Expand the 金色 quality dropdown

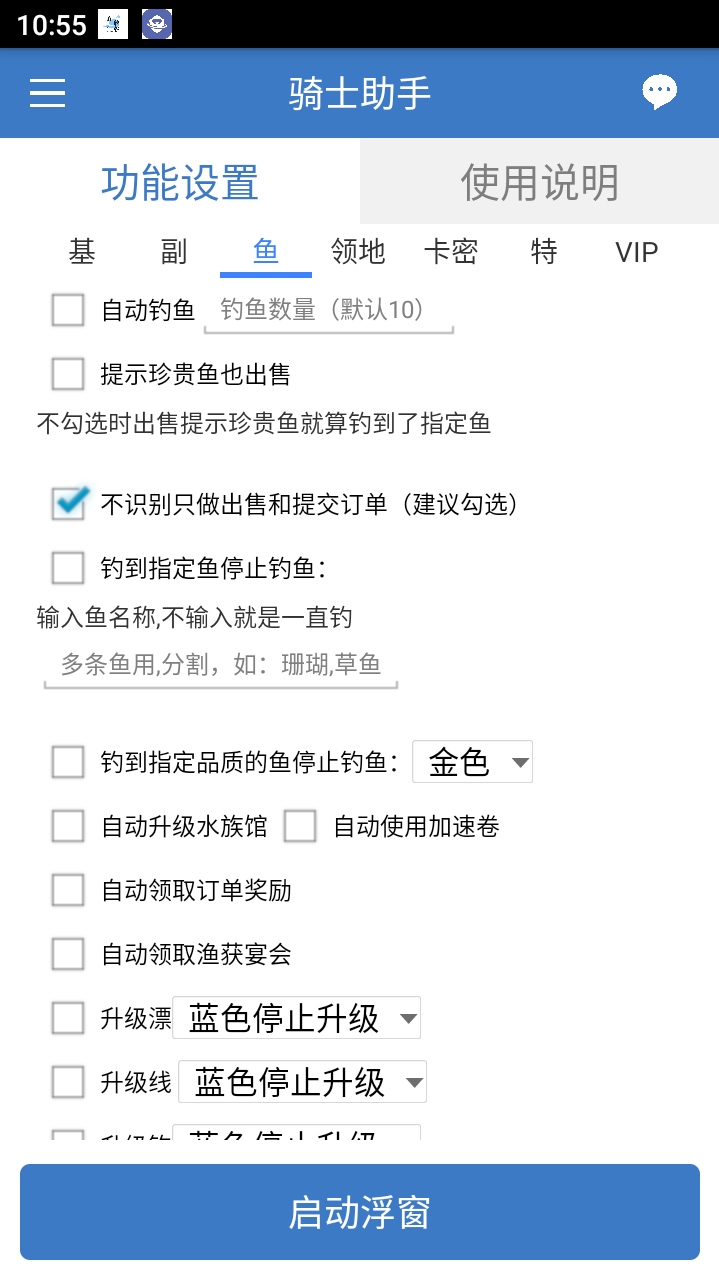pyautogui.click(x=472, y=762)
